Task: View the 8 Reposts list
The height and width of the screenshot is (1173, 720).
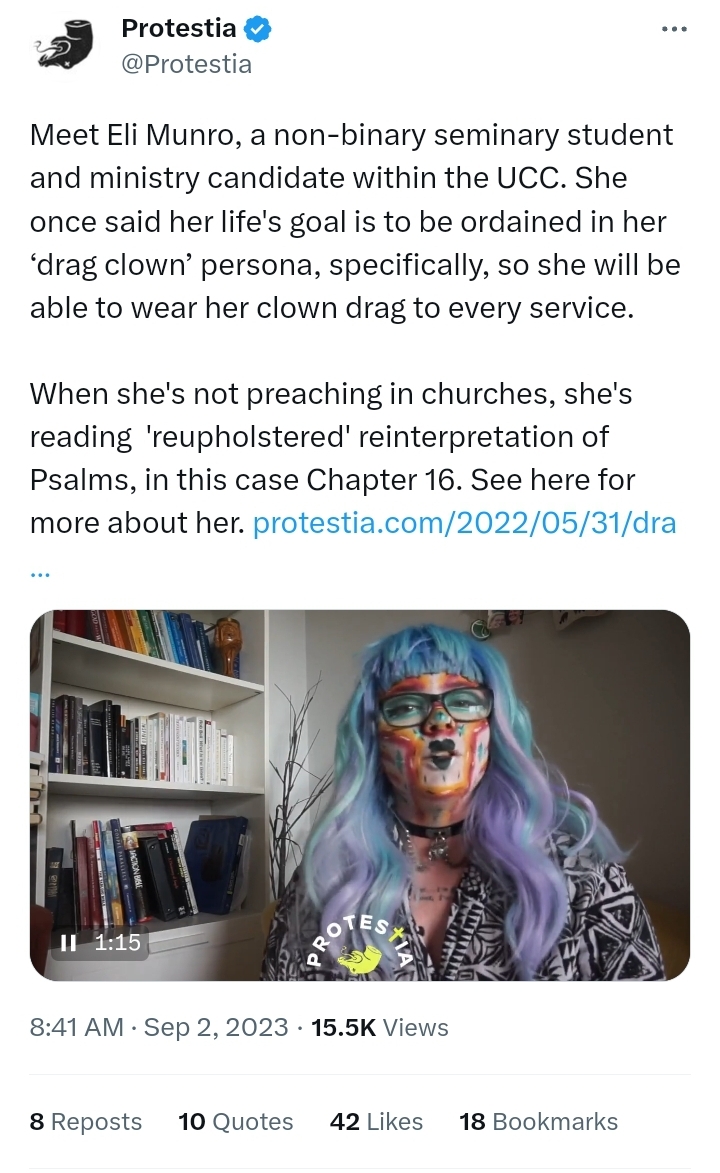Action: [x=86, y=1122]
